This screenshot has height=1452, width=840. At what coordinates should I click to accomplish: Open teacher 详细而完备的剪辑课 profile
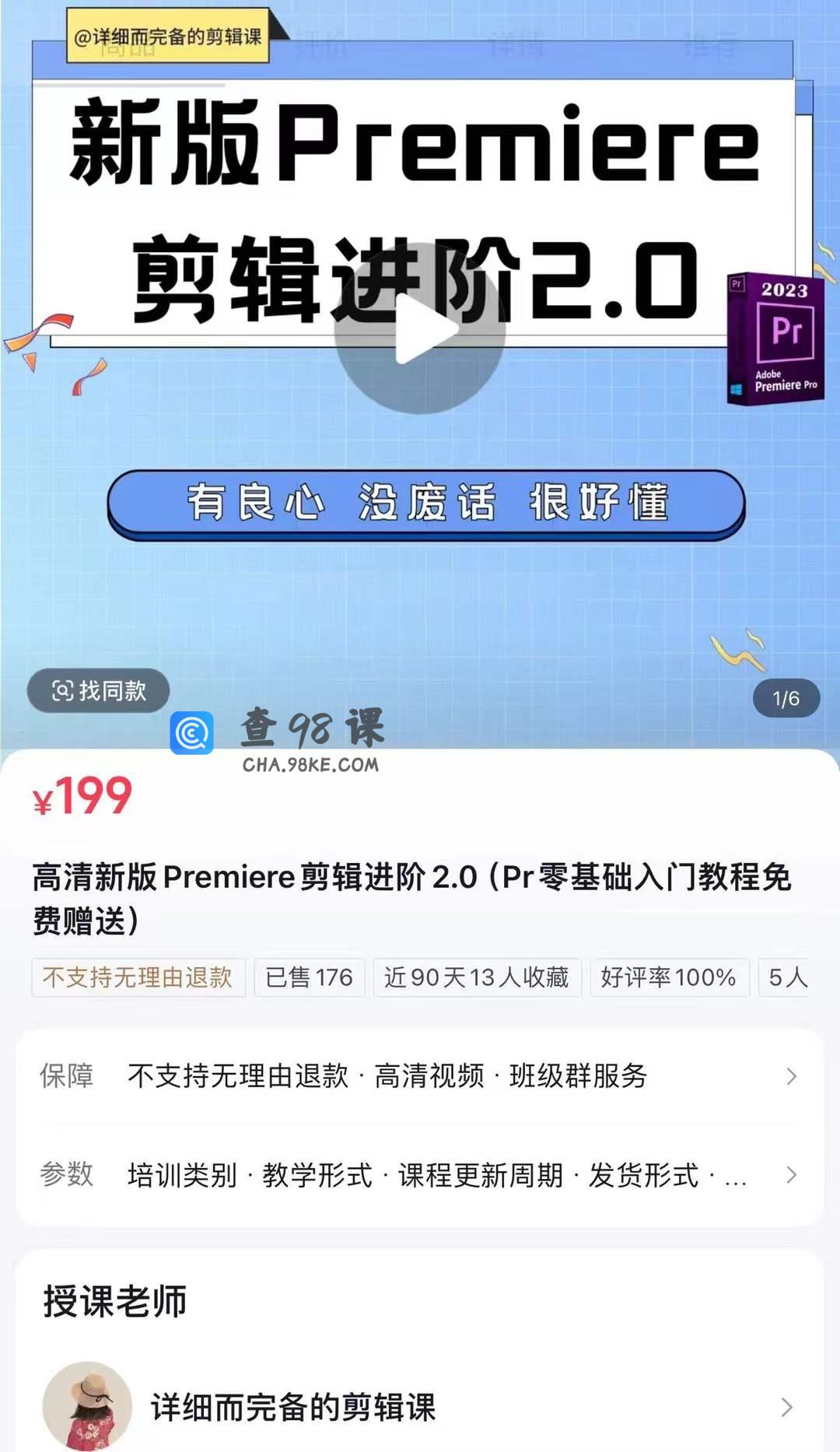(420, 1407)
